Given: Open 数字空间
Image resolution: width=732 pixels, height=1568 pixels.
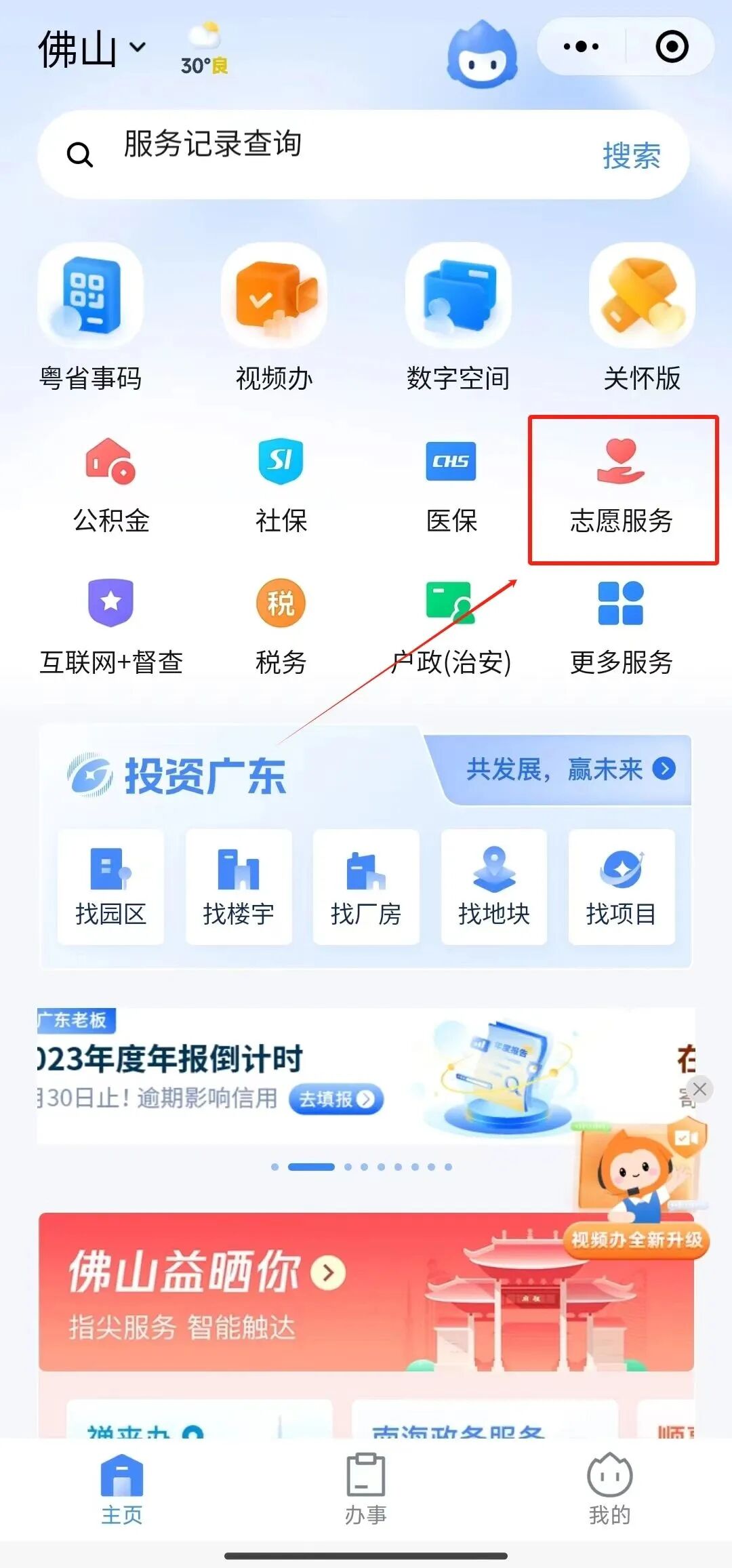Looking at the screenshot, I should 458,319.
